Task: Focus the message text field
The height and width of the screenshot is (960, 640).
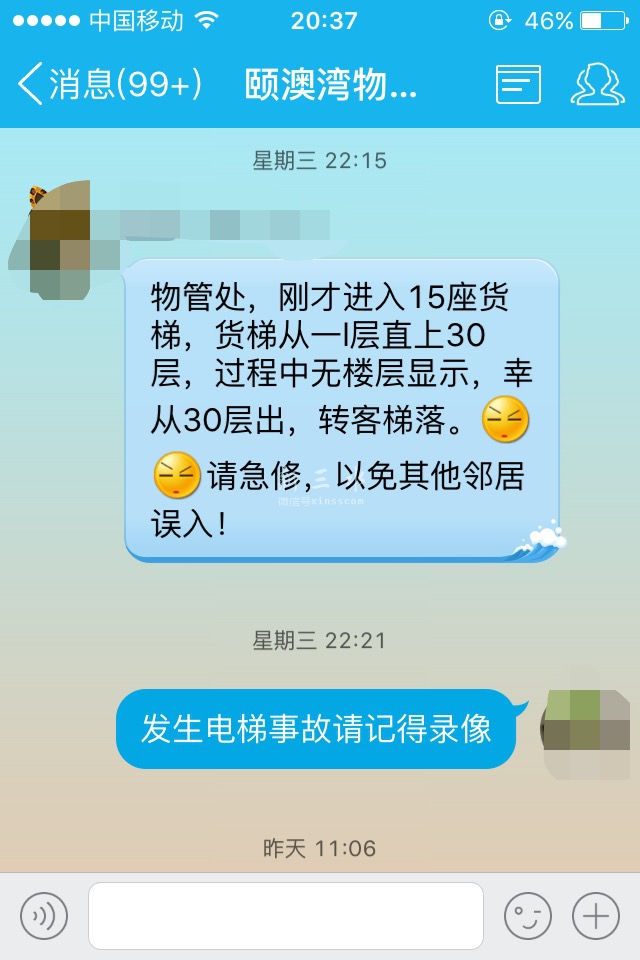Action: (285, 915)
